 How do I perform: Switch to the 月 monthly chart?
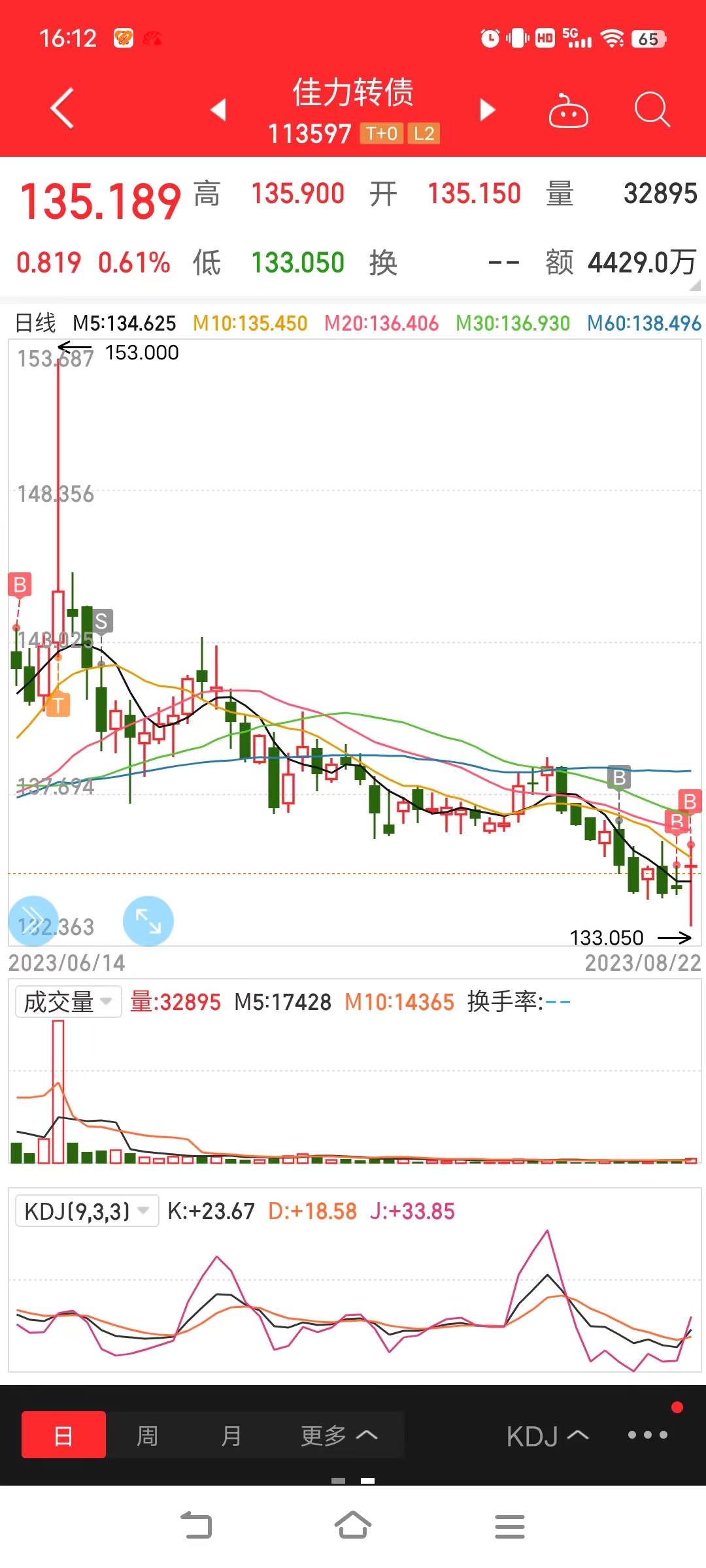point(231,1435)
